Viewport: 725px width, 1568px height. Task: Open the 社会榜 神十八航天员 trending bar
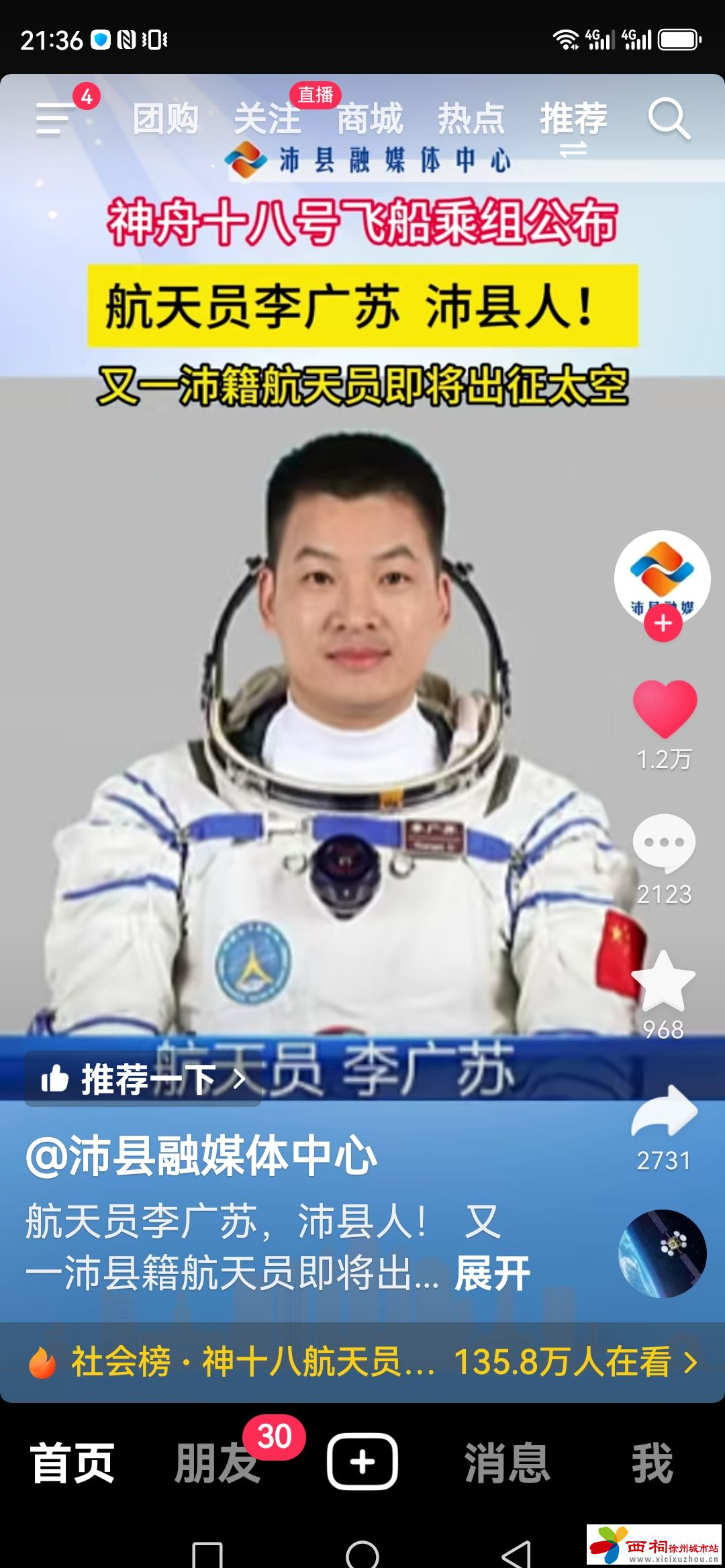[362, 1362]
